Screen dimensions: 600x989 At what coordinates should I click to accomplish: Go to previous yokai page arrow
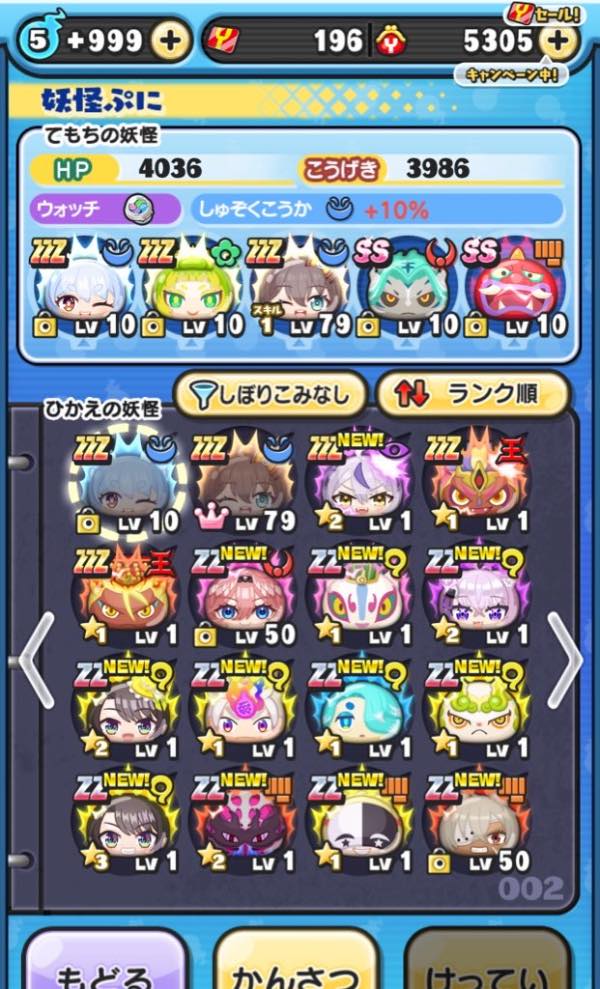(35, 660)
